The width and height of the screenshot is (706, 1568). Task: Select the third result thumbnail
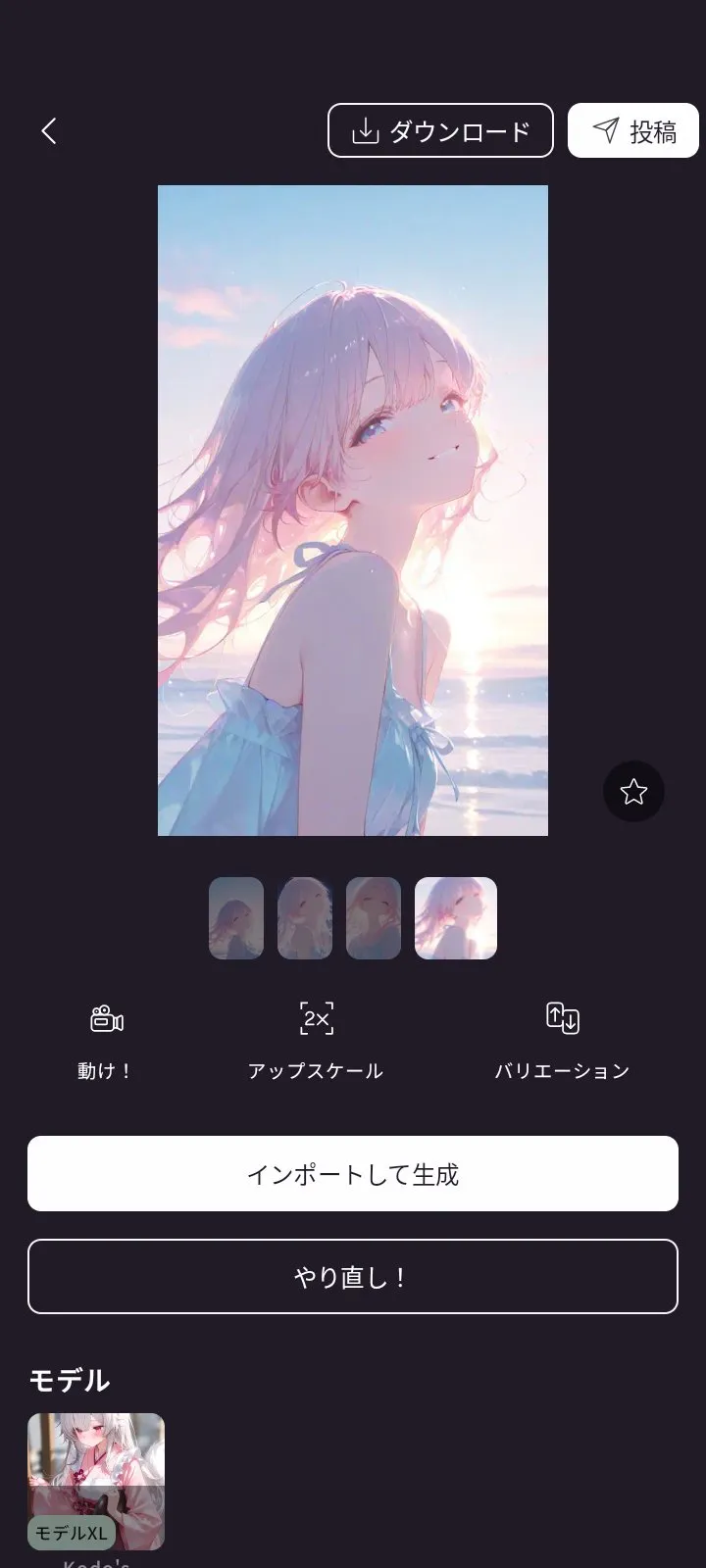(374, 918)
